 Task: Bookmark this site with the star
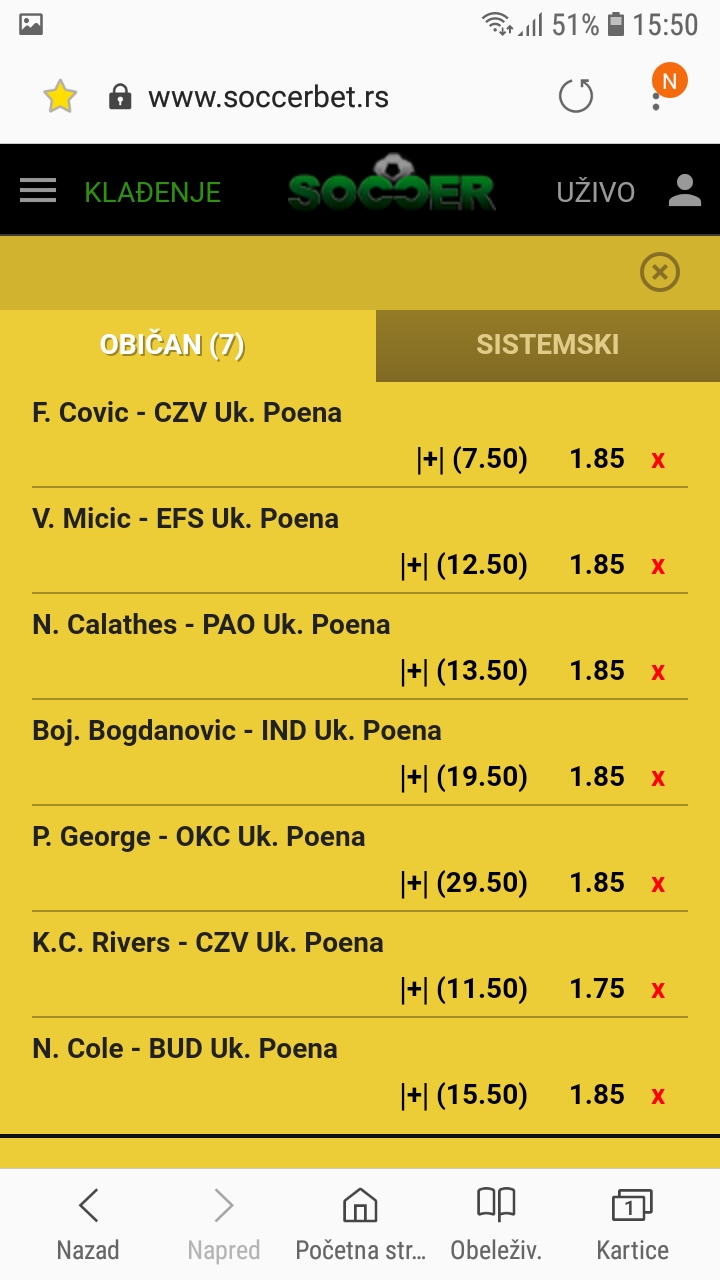pos(60,96)
